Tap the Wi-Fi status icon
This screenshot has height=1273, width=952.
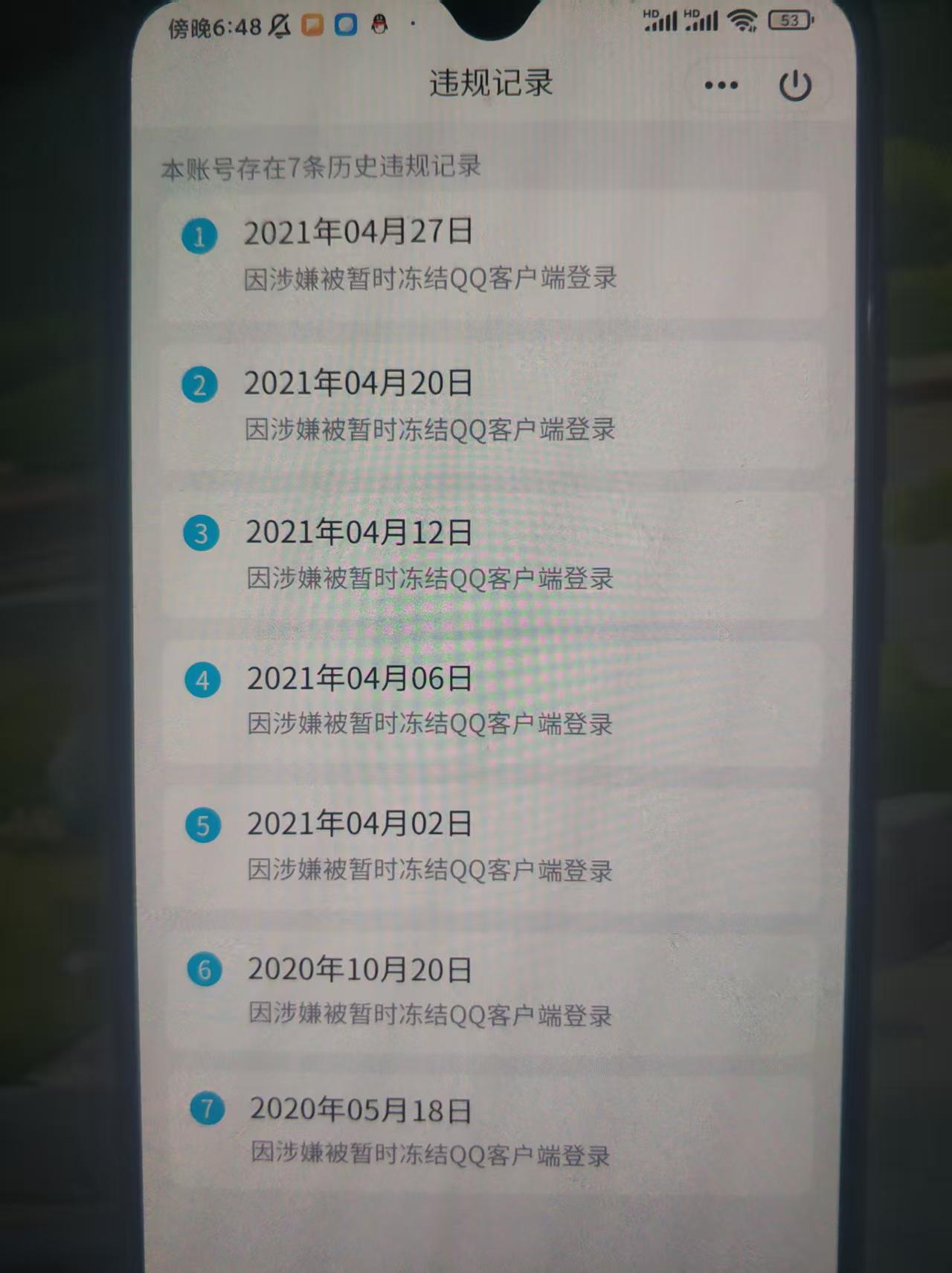[740, 22]
